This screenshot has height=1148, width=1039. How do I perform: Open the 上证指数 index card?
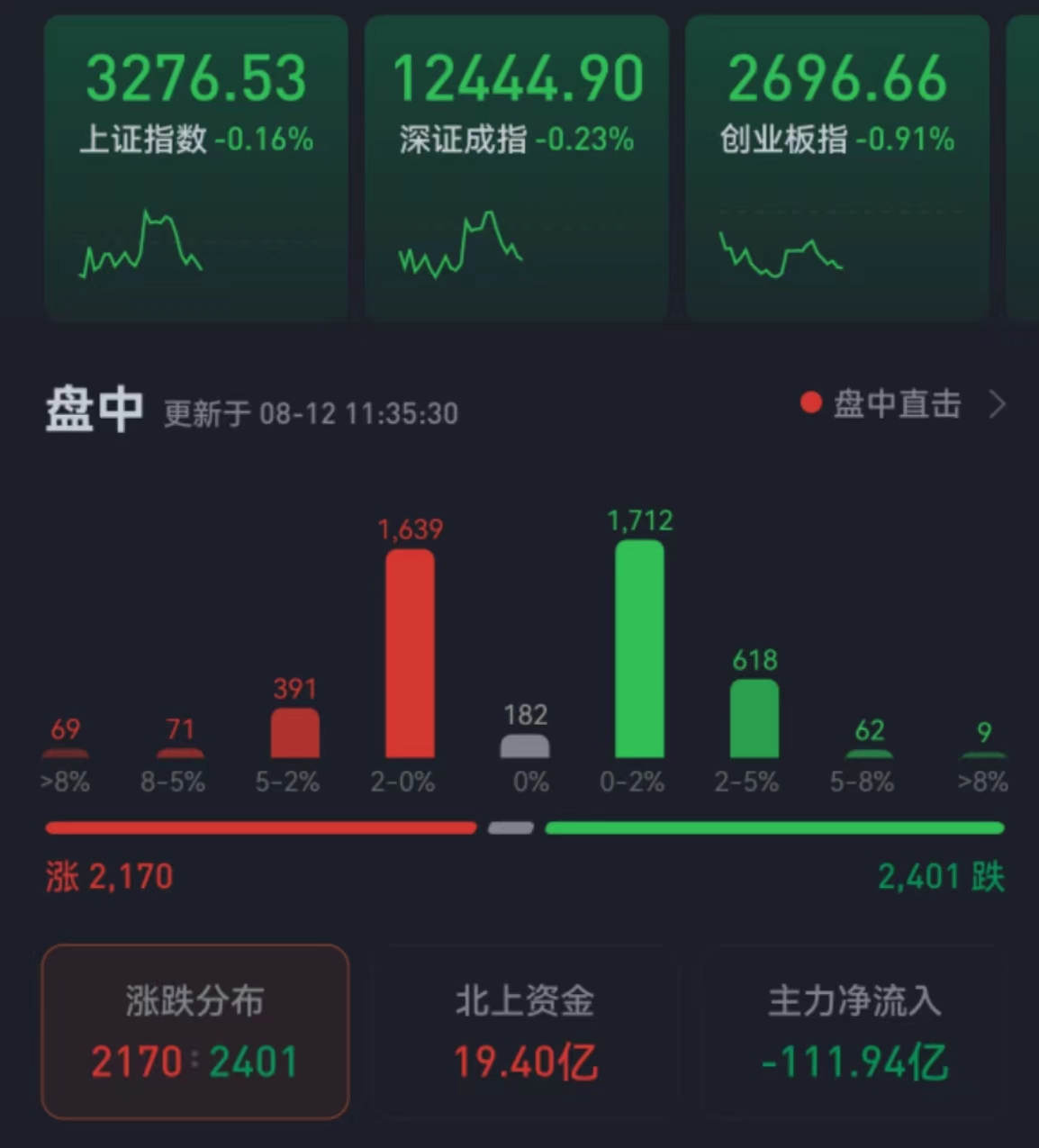pos(196,167)
